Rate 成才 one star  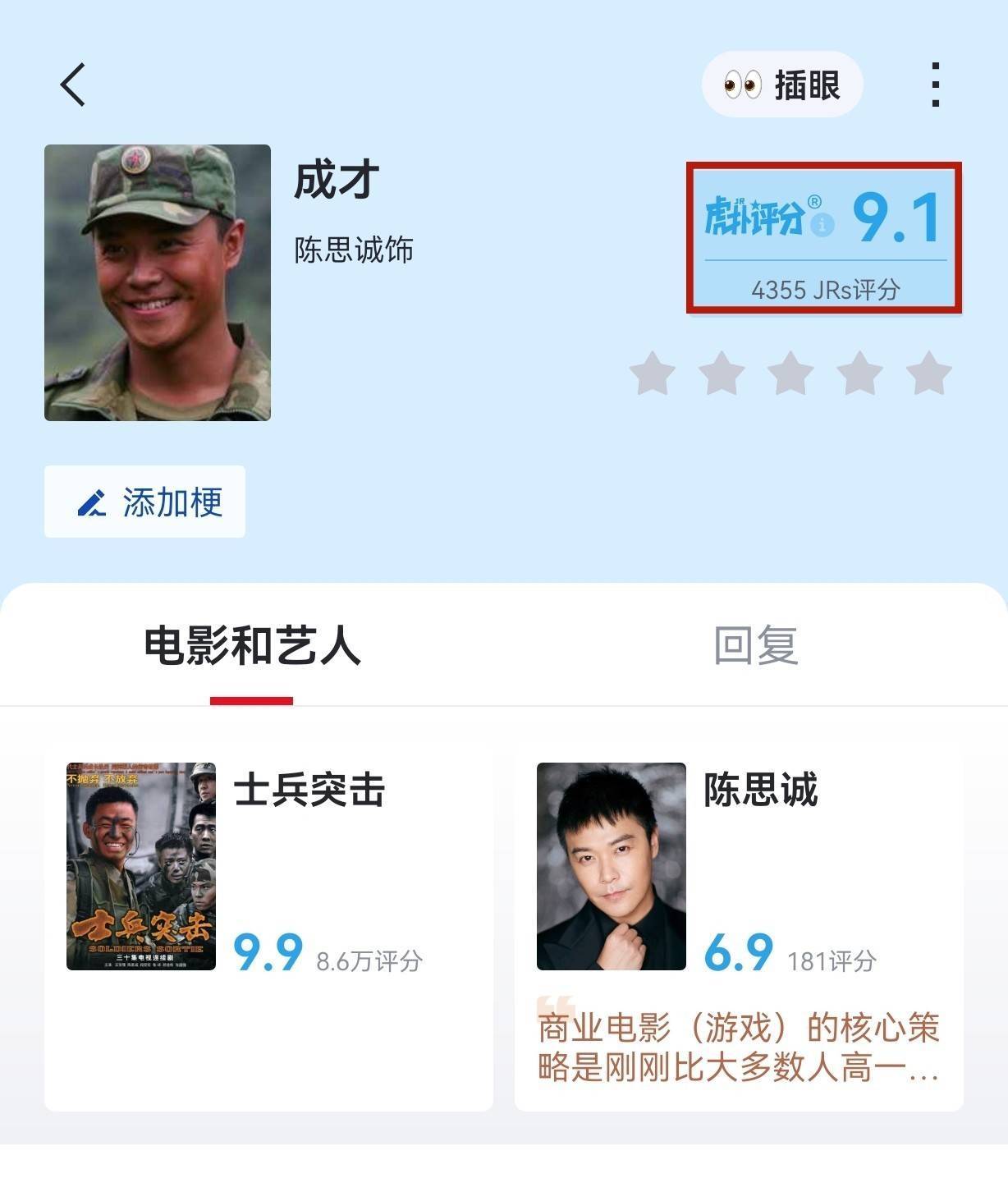click(x=653, y=374)
